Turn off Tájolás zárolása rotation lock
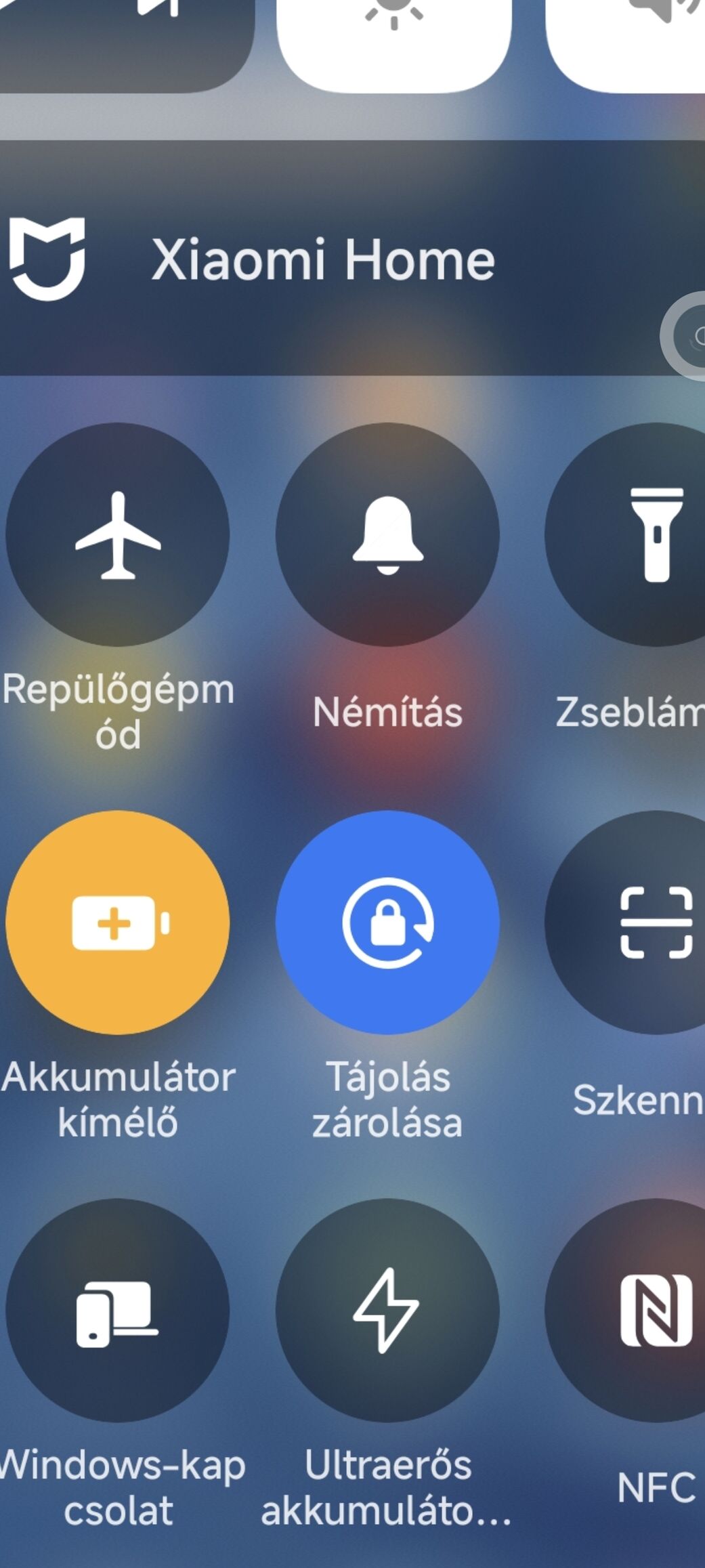The height and width of the screenshot is (1568, 705). pos(387,923)
